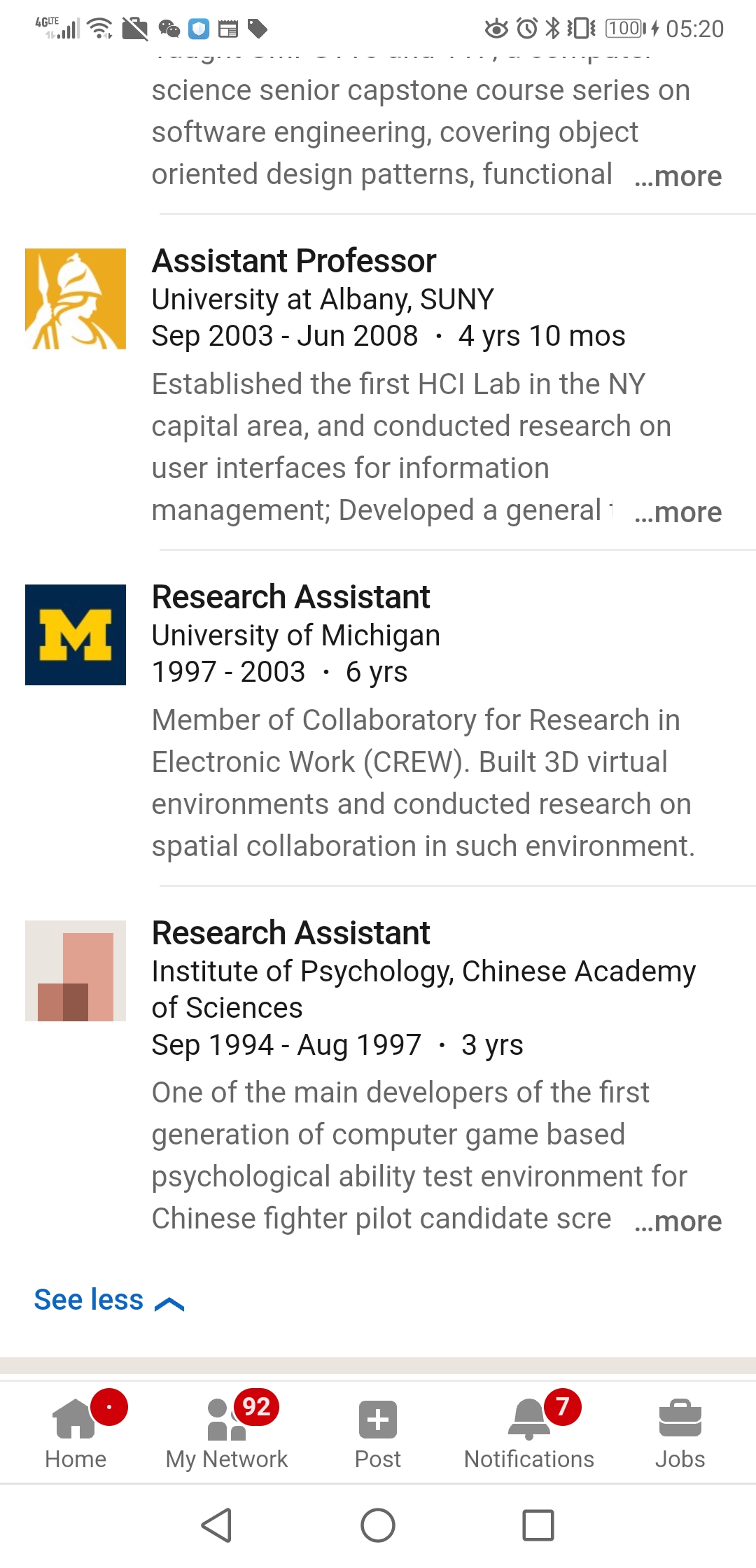Viewport: 756px width, 1568px height.
Task: Open the University of Michigan Research Assistant entry
Action: [378, 634]
